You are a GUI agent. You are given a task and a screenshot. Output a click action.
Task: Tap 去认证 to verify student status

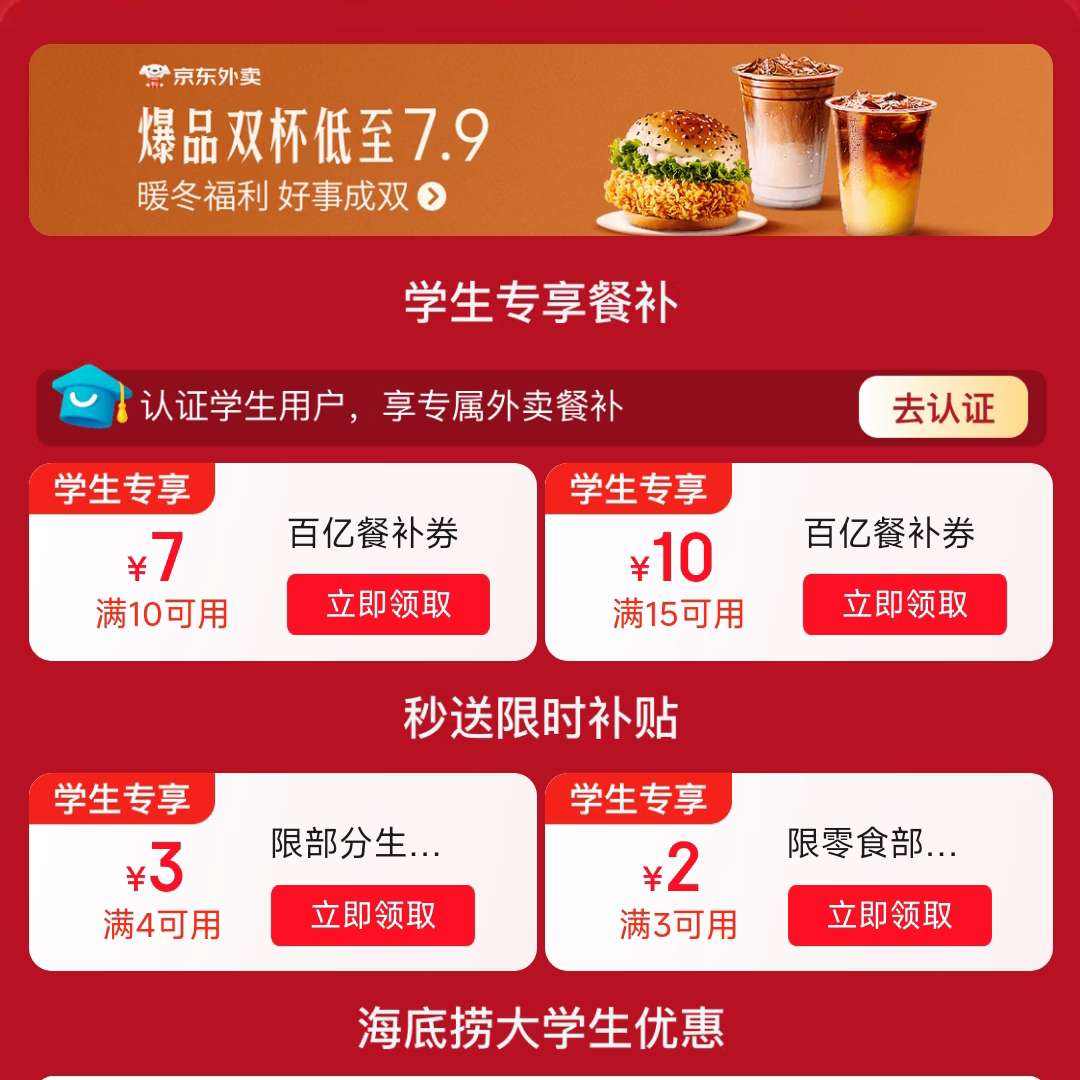point(943,408)
